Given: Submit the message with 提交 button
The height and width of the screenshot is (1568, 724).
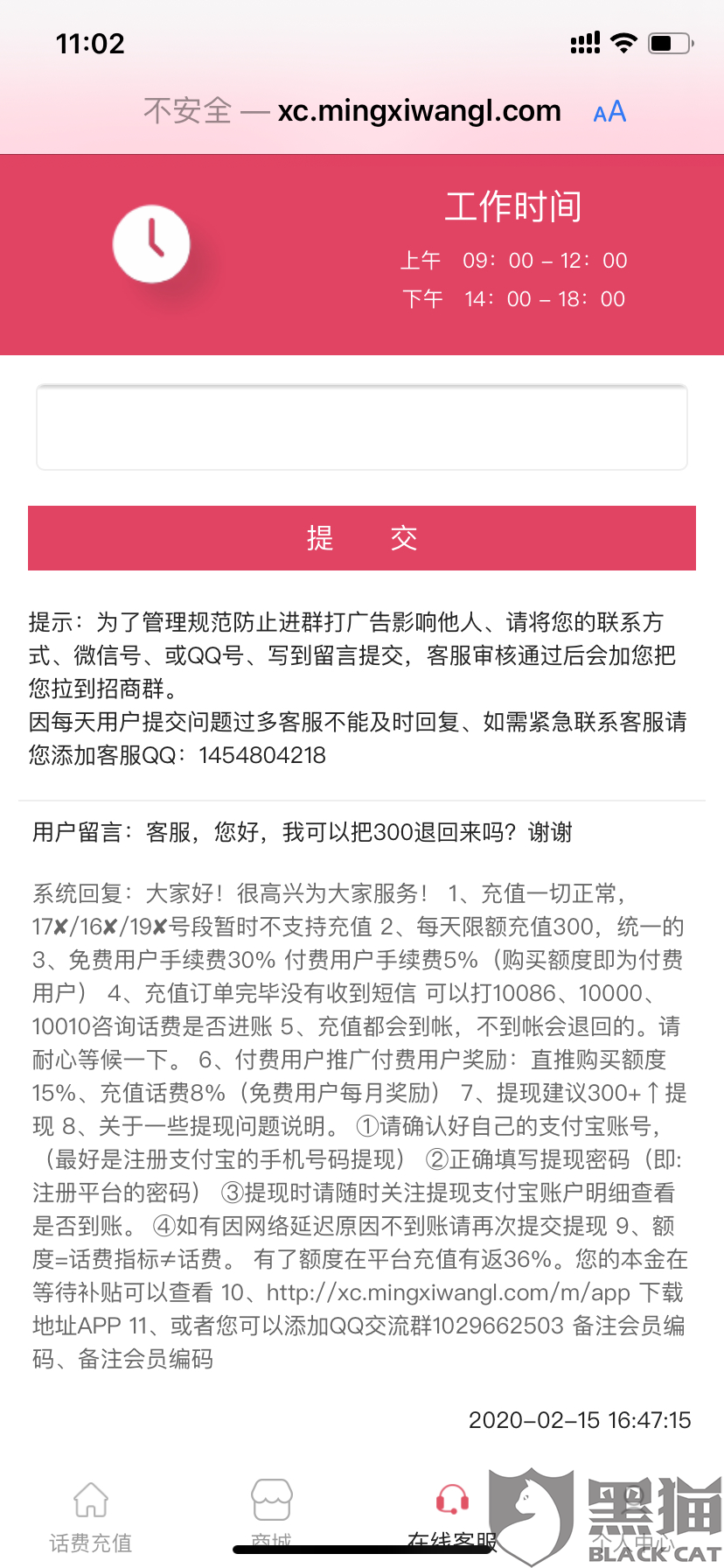Looking at the screenshot, I should (x=362, y=538).
